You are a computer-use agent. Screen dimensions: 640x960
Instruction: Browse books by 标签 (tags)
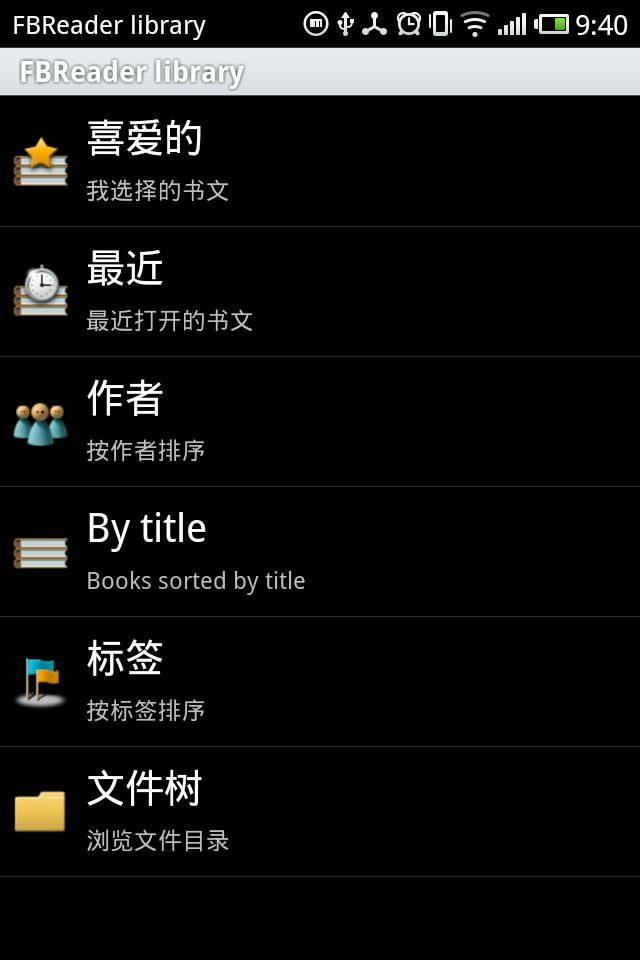320,682
